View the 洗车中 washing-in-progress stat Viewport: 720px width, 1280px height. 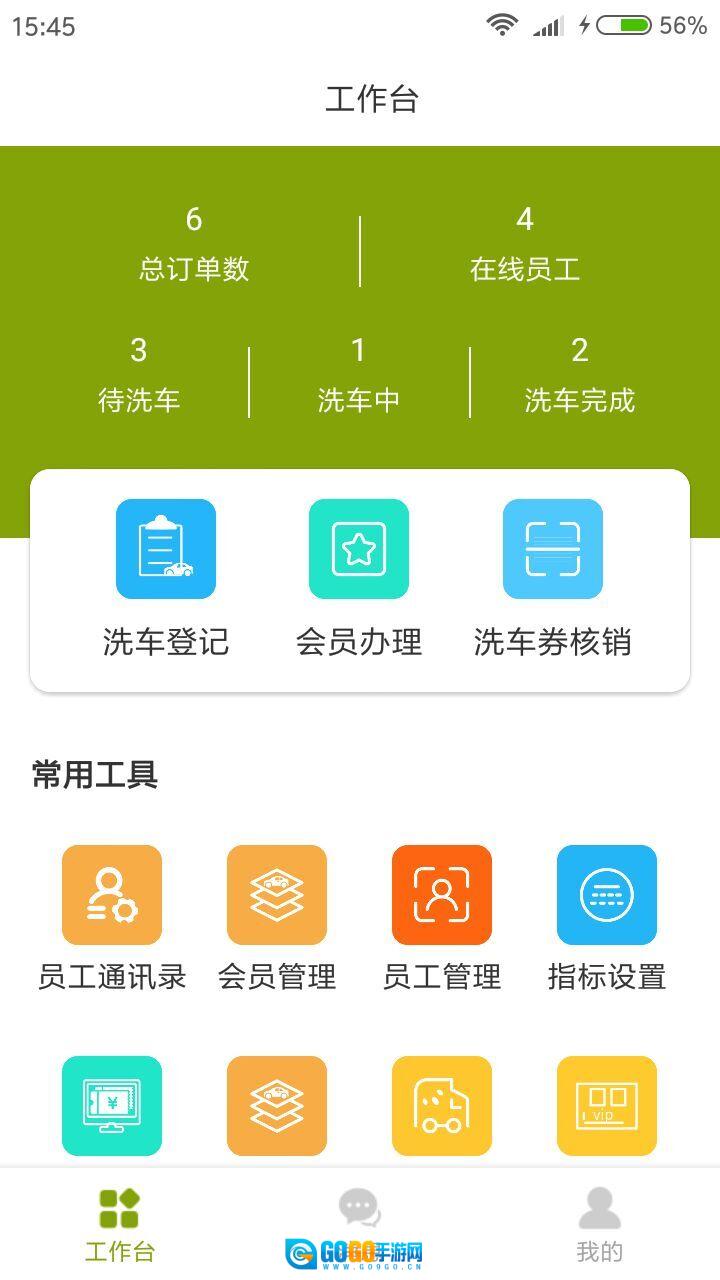(x=358, y=375)
